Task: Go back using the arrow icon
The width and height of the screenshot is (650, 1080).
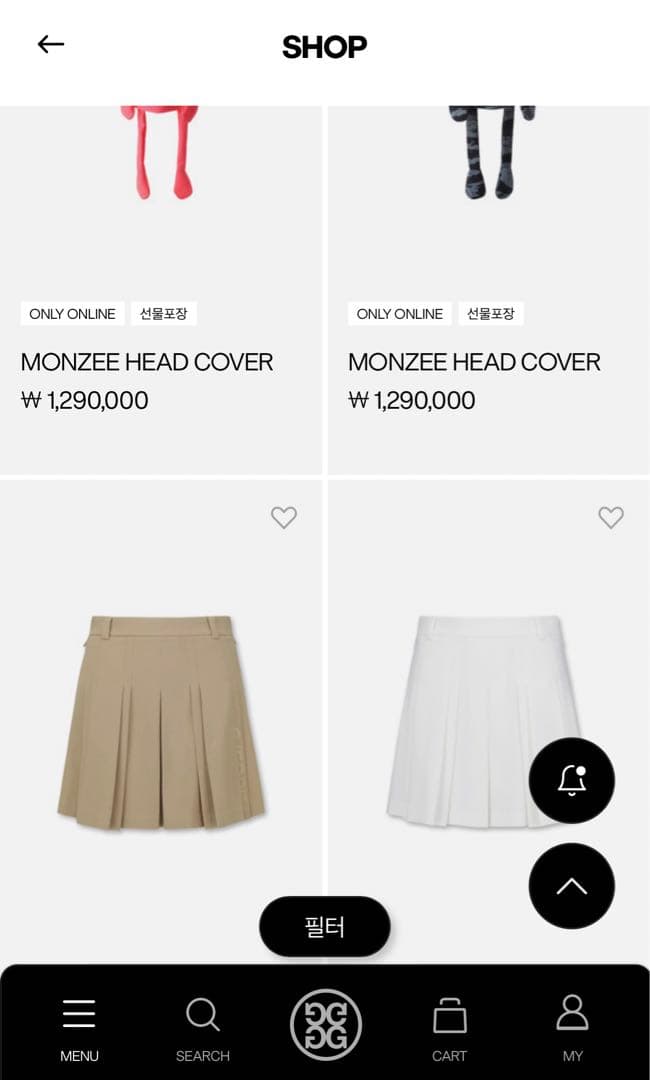Action: [x=51, y=44]
